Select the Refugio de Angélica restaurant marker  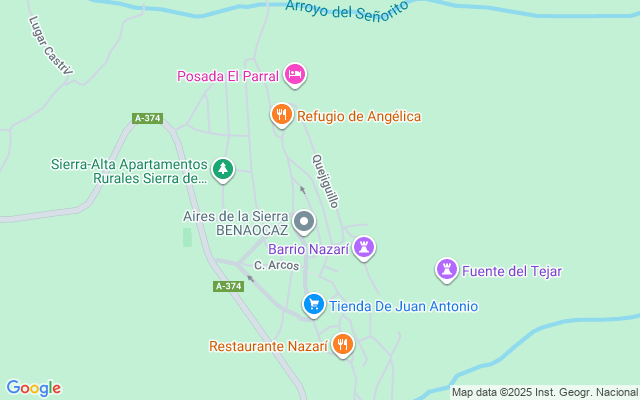(x=283, y=115)
